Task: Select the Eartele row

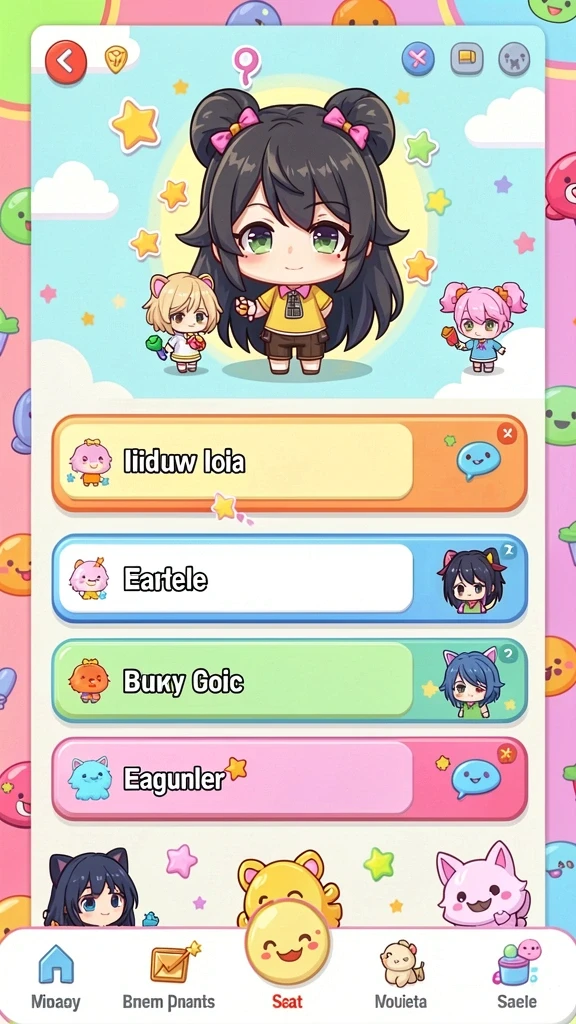Action: pyautogui.click(x=289, y=579)
